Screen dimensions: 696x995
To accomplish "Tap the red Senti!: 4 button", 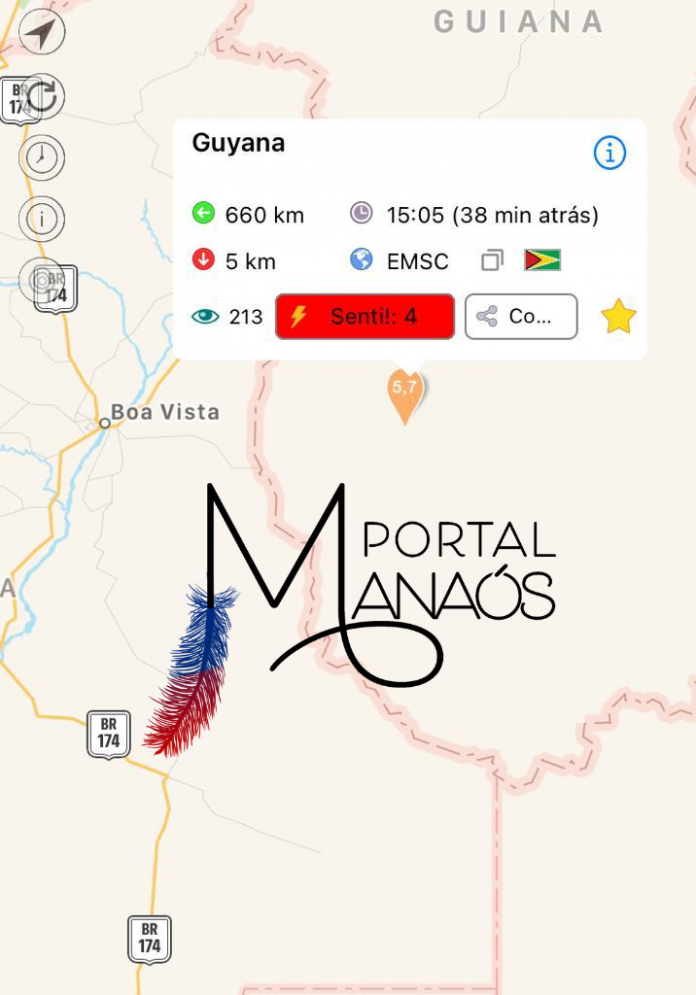I will pyautogui.click(x=365, y=317).
